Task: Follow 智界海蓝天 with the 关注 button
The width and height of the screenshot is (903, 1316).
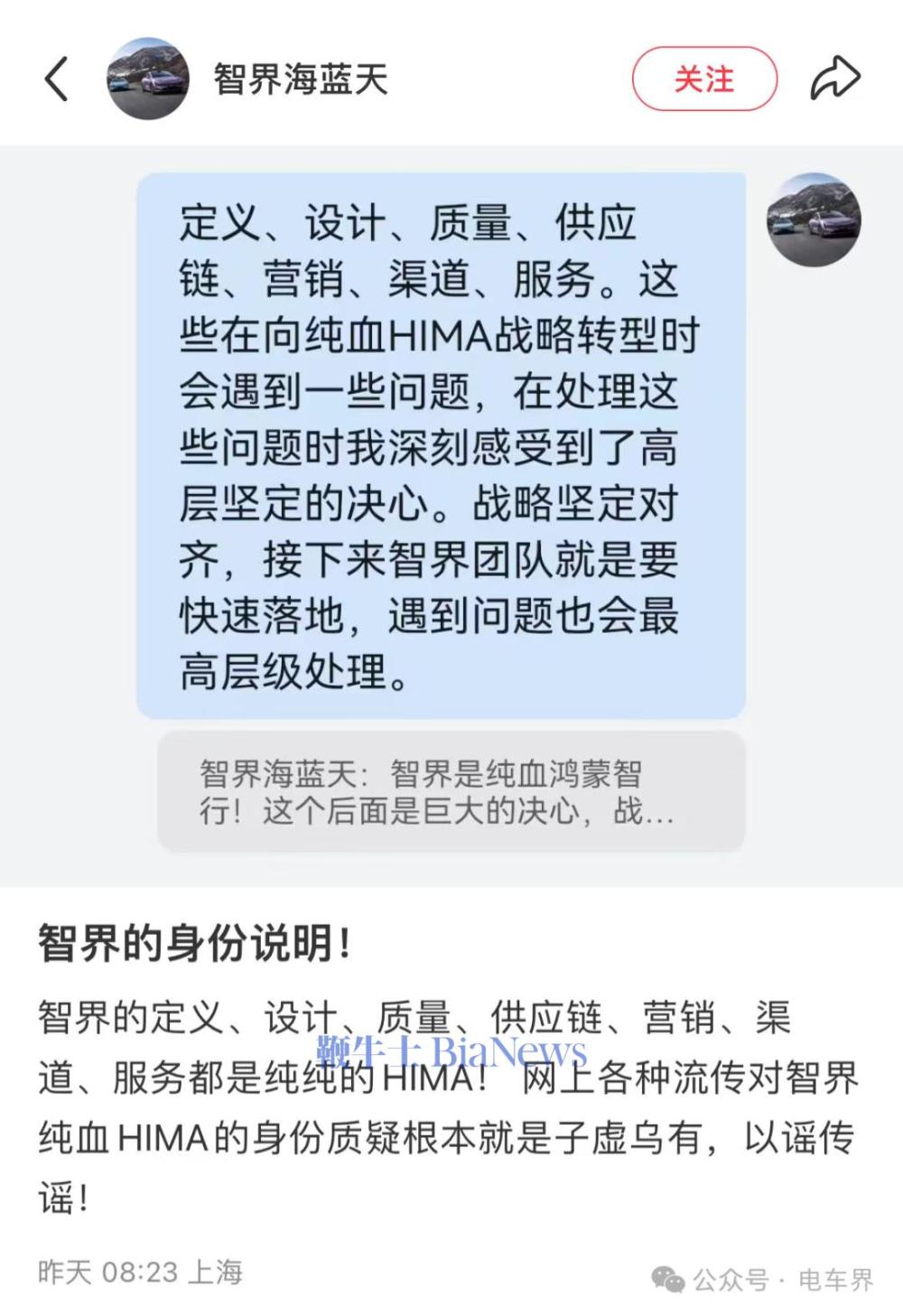Action: [x=704, y=79]
